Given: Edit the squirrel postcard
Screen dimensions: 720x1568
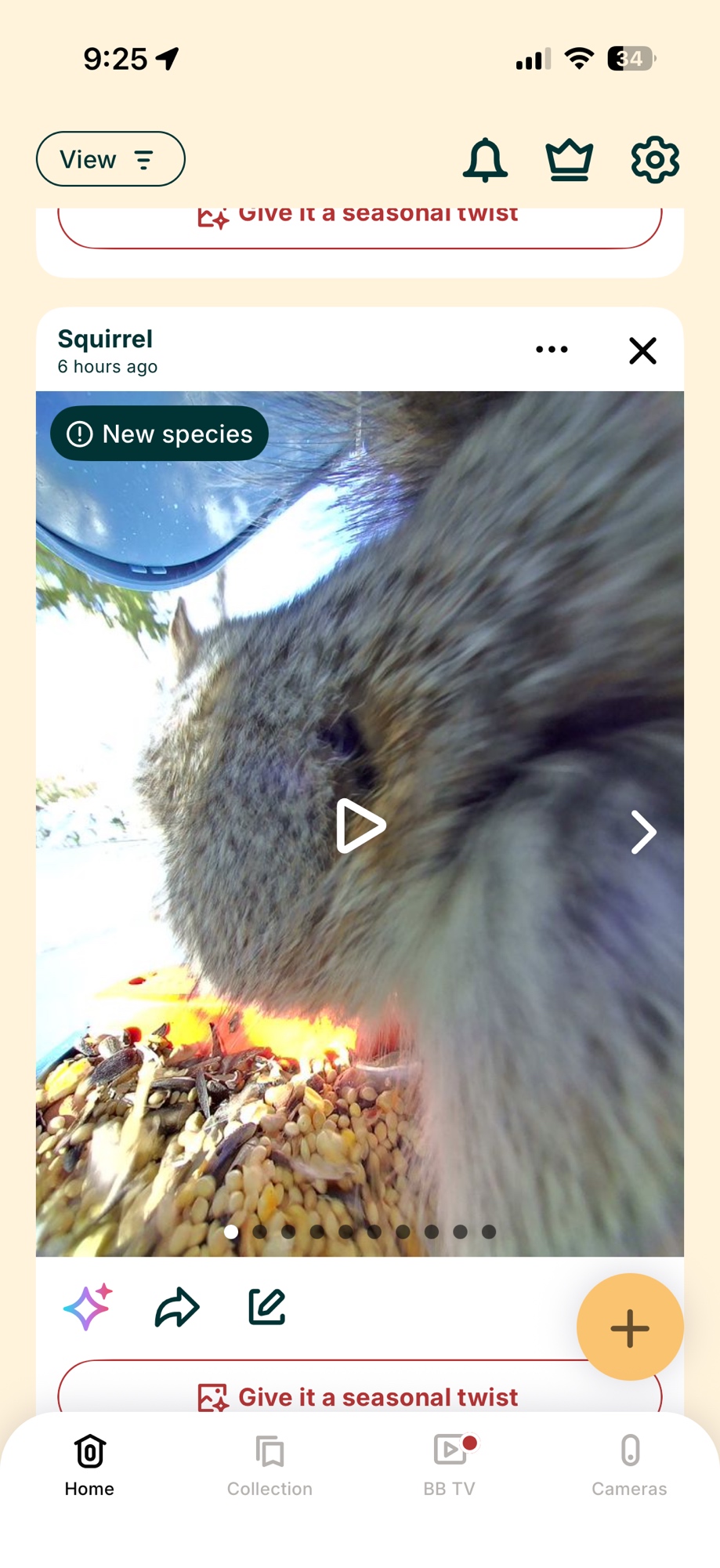Looking at the screenshot, I should [266, 1307].
